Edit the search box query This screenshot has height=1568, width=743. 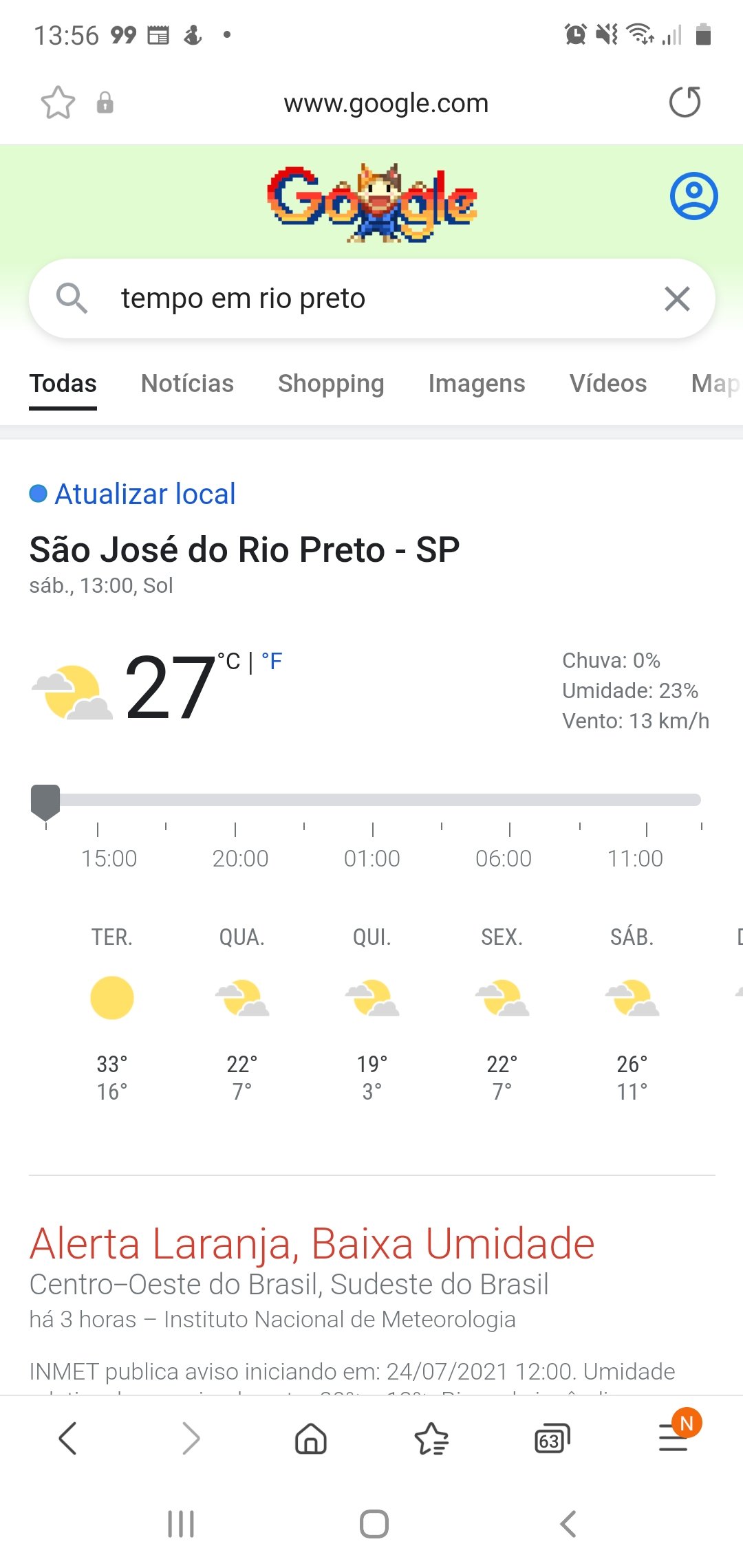click(371, 298)
